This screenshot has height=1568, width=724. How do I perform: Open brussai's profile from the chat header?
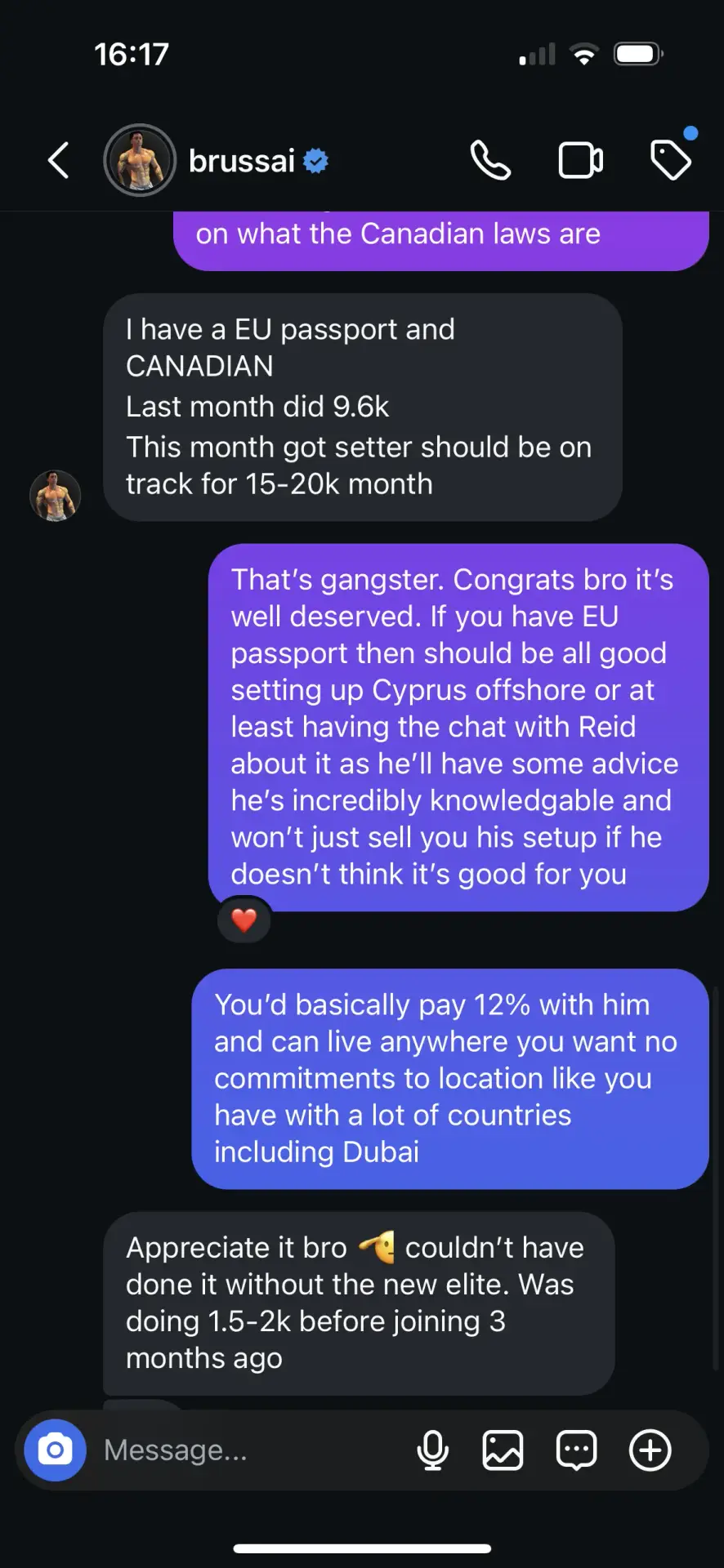click(242, 161)
